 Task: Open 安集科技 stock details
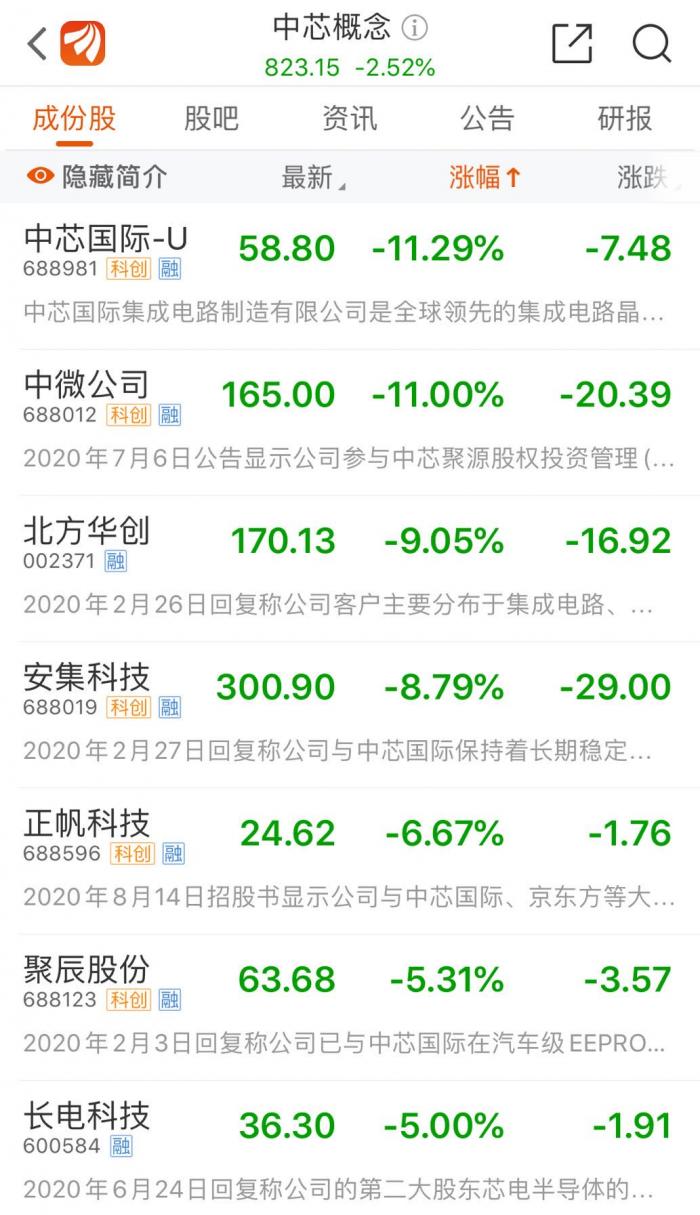click(86, 678)
